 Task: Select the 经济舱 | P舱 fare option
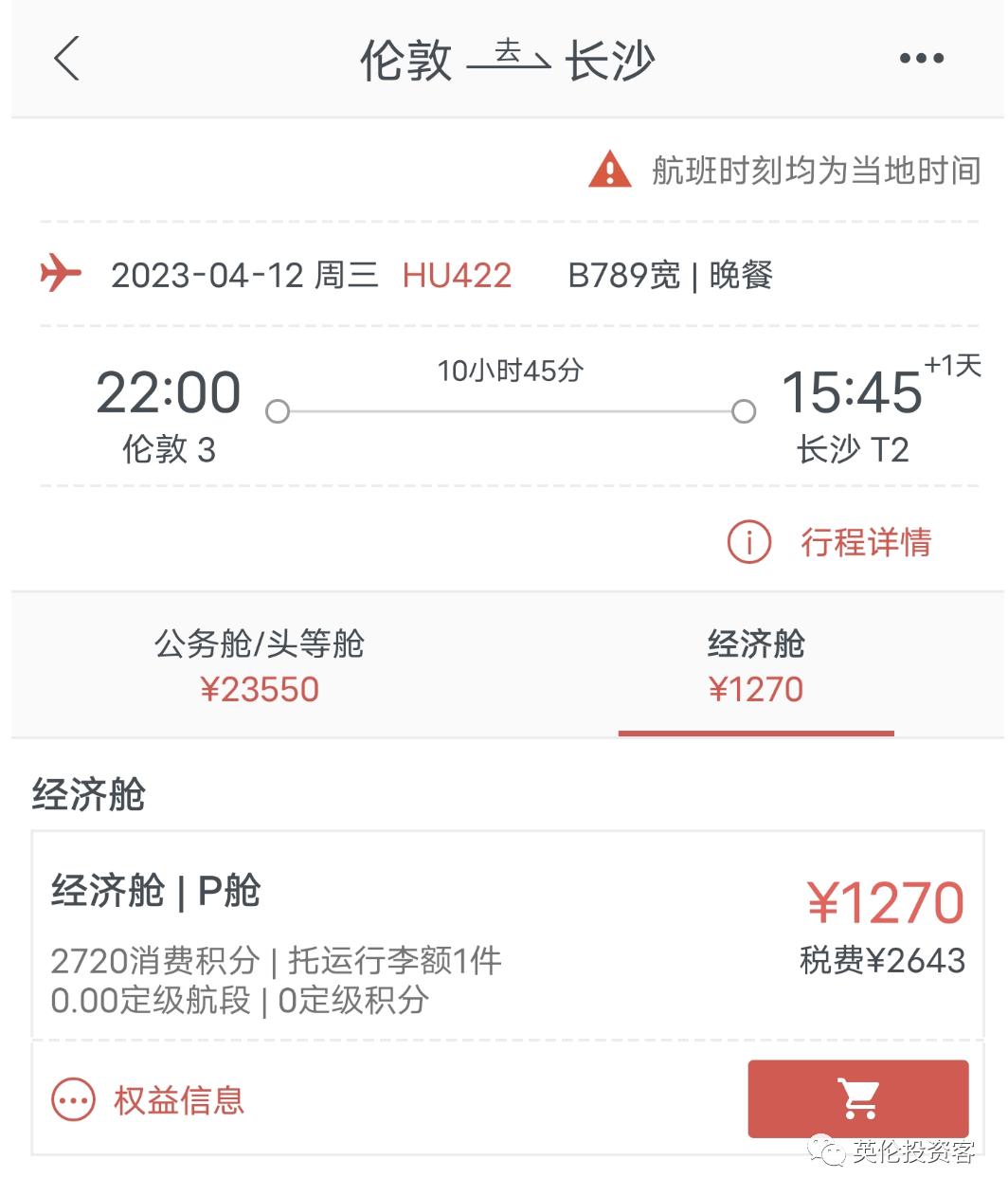coord(157,891)
